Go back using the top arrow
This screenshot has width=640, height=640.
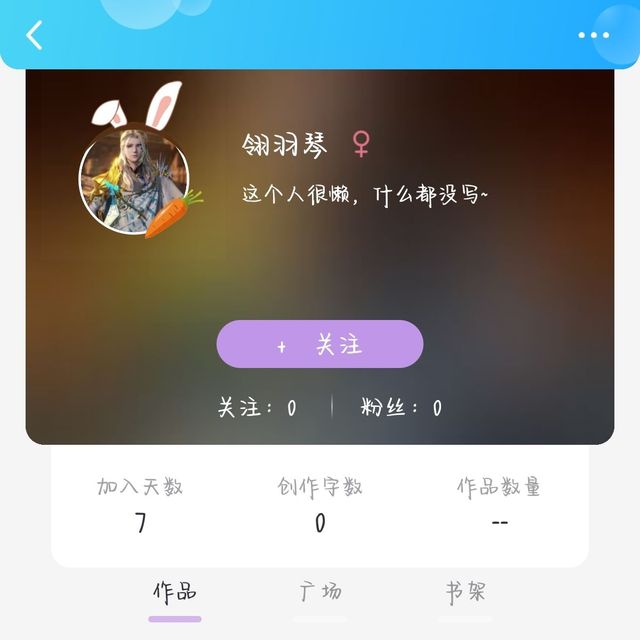(x=35, y=36)
